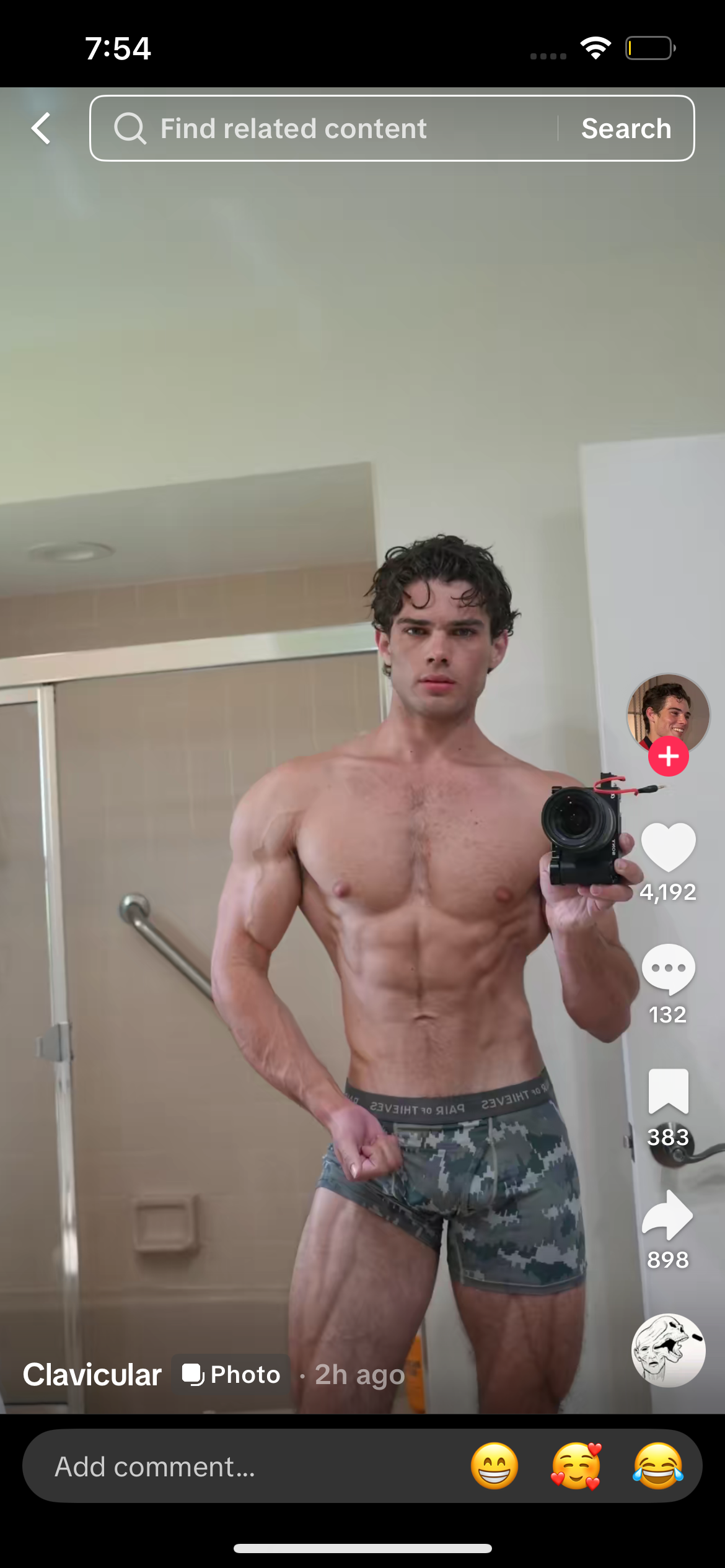The width and height of the screenshot is (725, 1568).
Task: Go back using the back arrow
Action: [x=41, y=129]
